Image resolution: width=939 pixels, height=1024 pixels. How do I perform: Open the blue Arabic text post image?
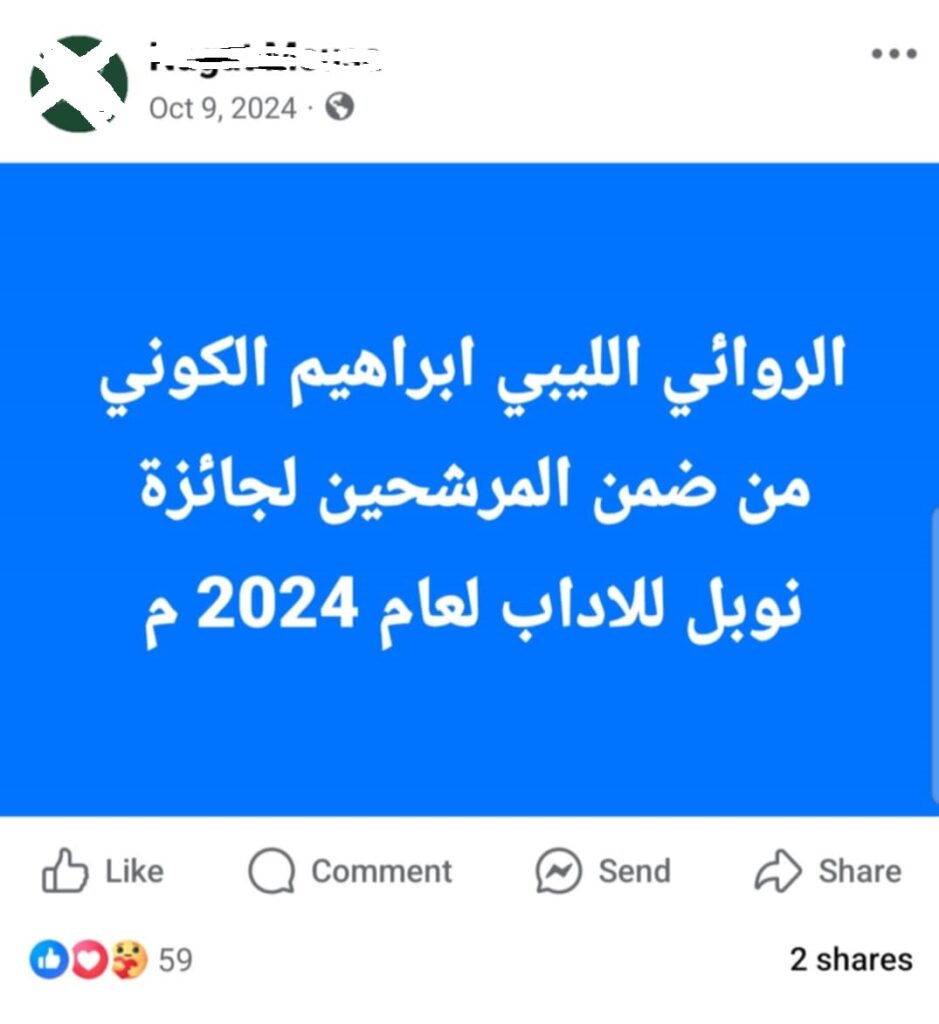pos(469,490)
